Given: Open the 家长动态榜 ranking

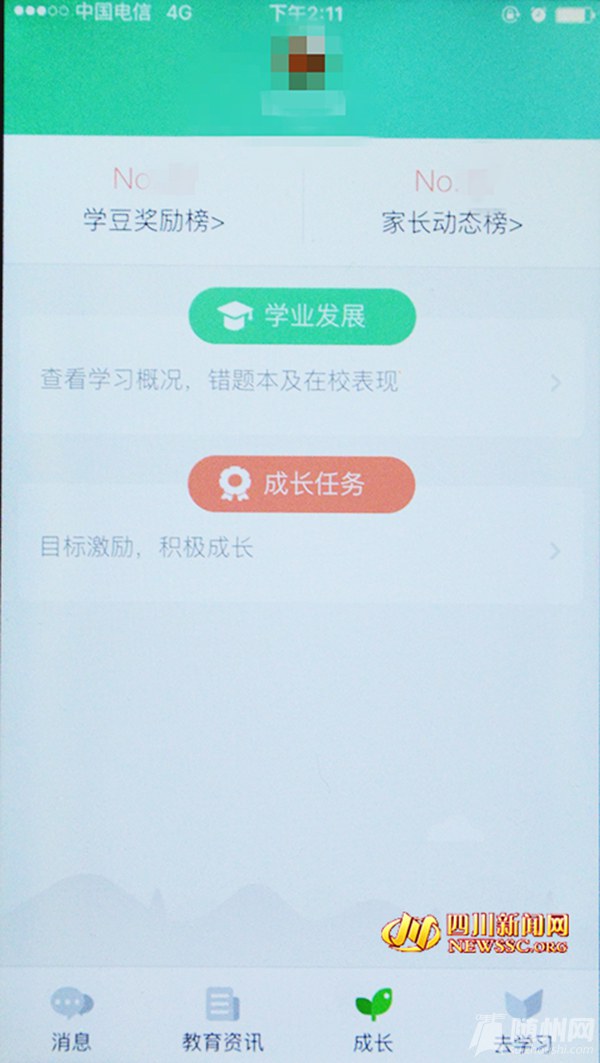Looking at the screenshot, I should [x=452, y=222].
